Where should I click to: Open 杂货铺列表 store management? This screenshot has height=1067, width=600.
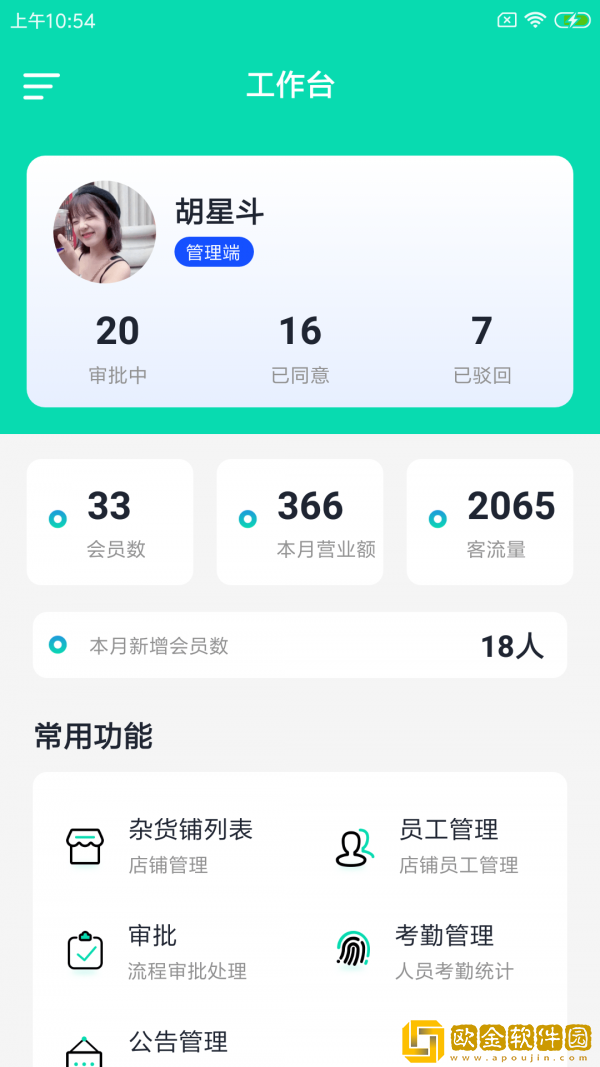tap(165, 845)
